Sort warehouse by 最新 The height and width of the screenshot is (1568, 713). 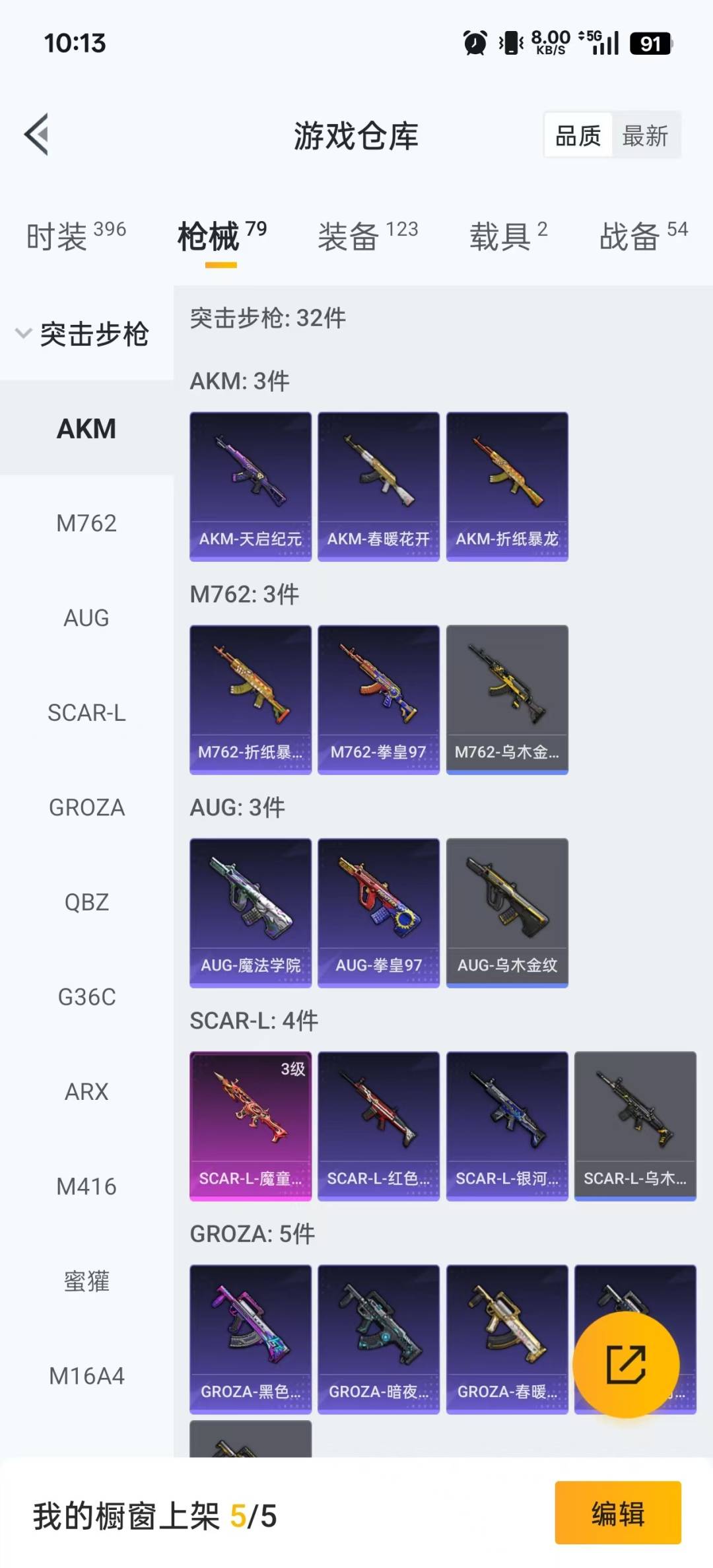pos(645,136)
